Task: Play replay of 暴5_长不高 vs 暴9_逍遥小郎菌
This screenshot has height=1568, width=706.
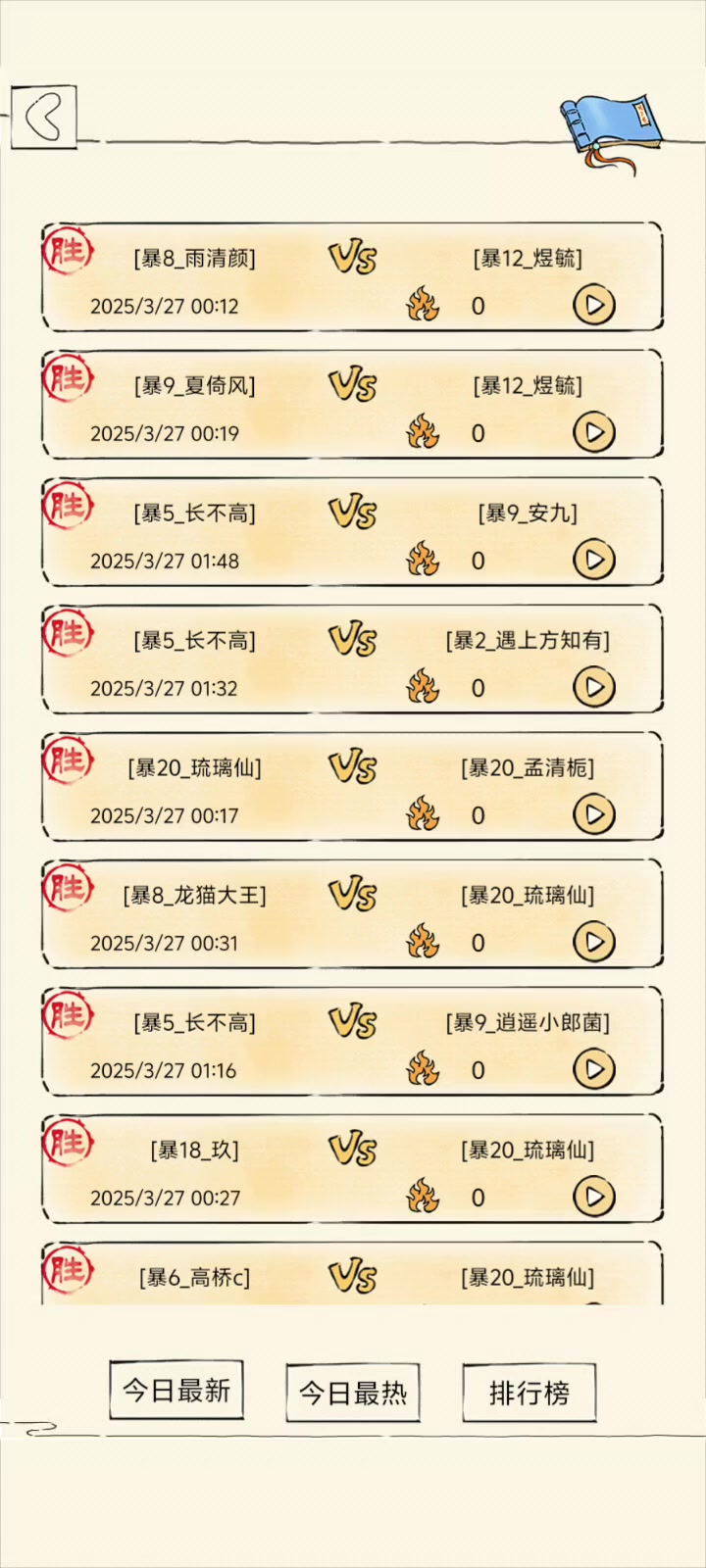Action: click(593, 1069)
